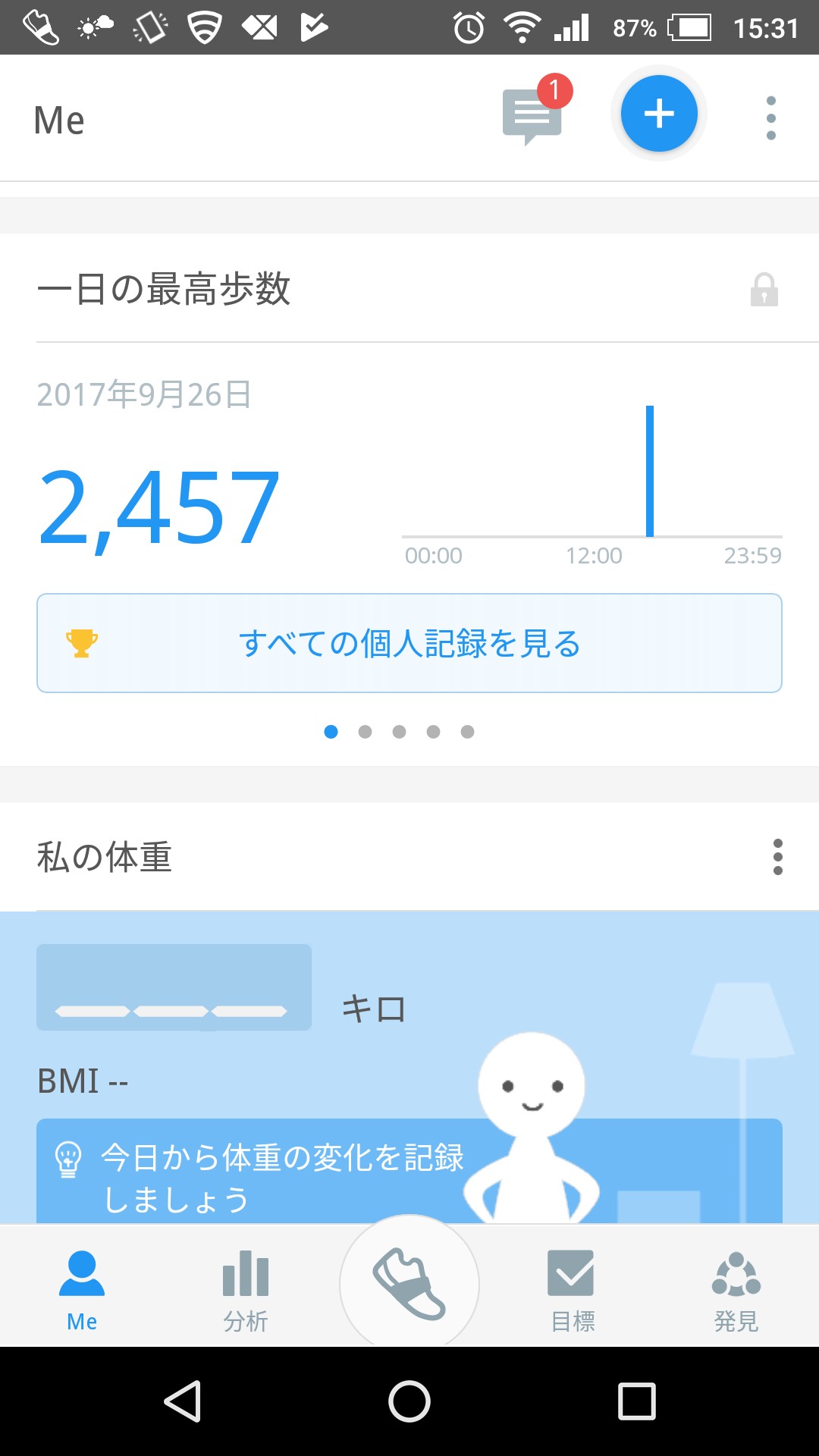819x1456 pixels.
Task: Open すべての個人記録を見る
Action: pyautogui.click(x=409, y=643)
